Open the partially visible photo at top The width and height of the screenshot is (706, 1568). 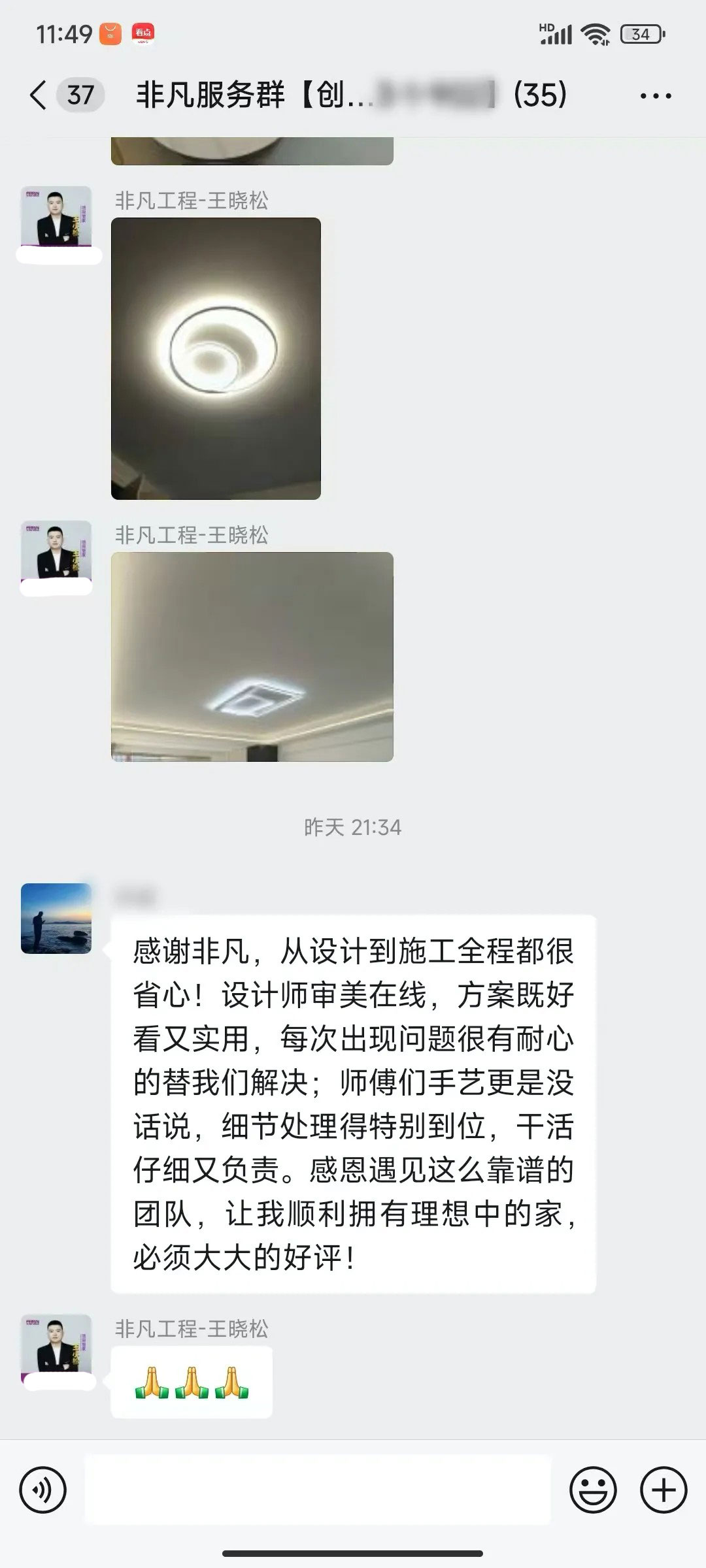pyautogui.click(x=252, y=150)
